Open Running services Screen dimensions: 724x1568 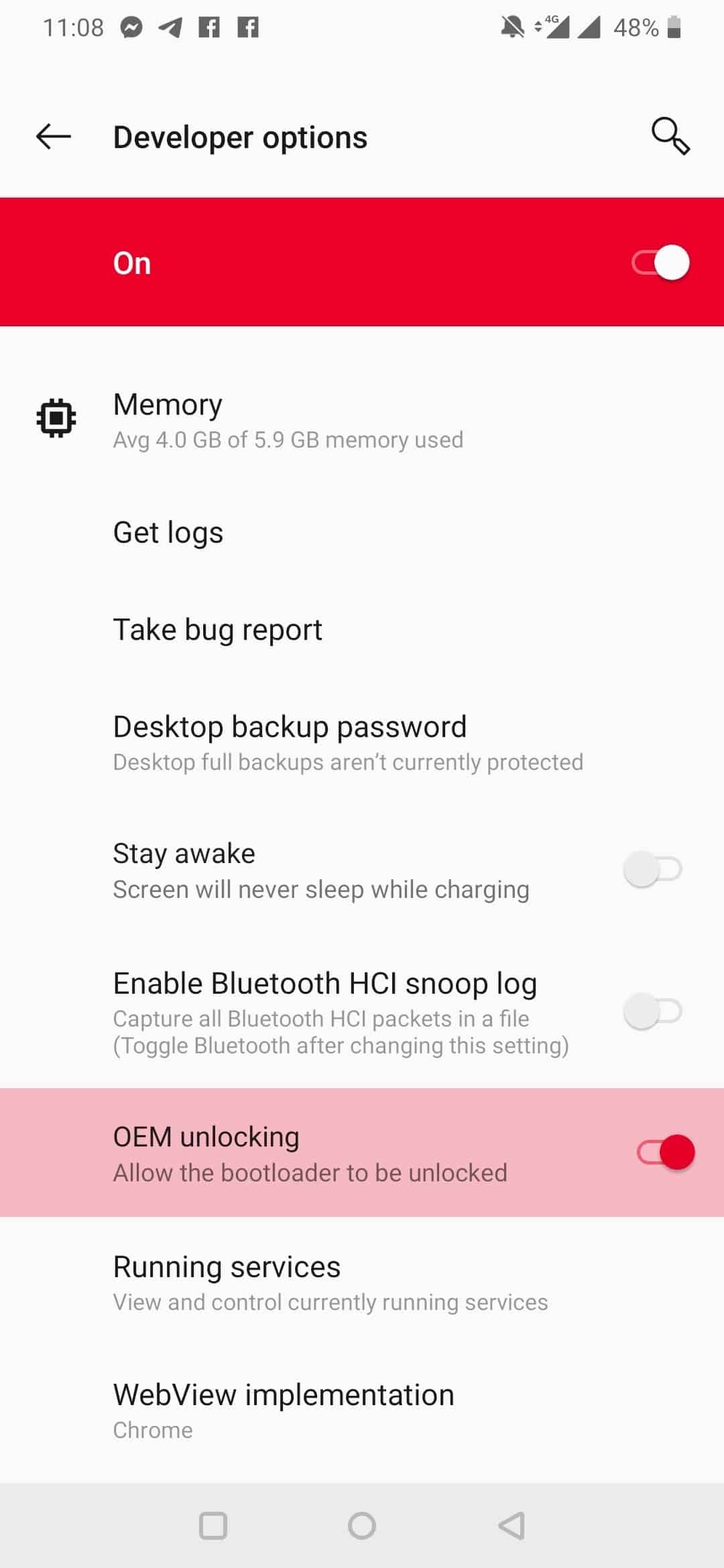(x=362, y=1283)
